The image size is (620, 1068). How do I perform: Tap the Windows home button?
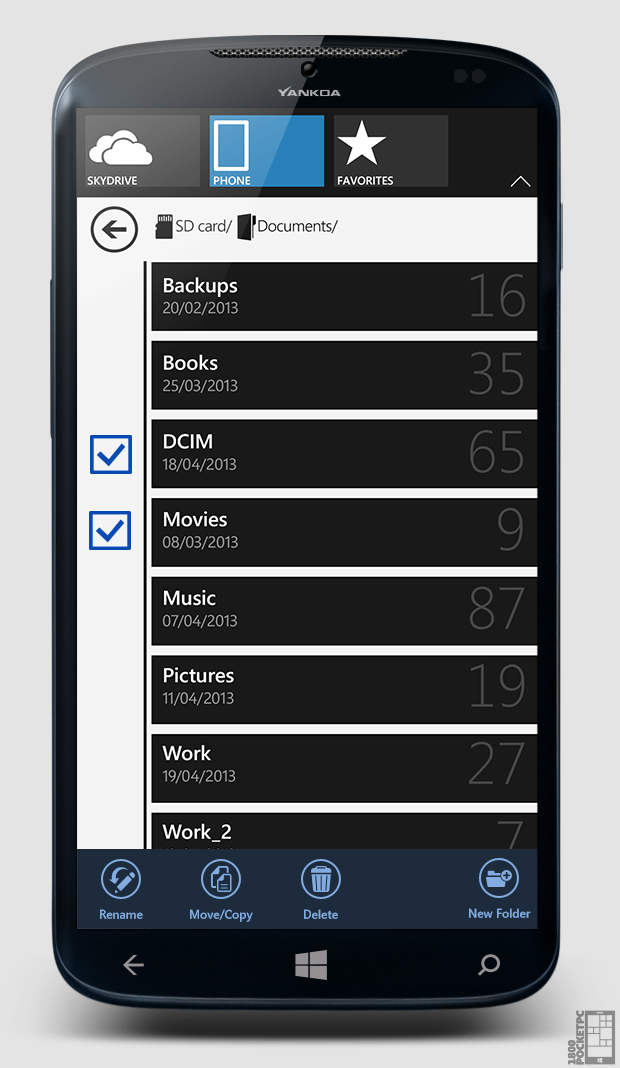click(311, 964)
